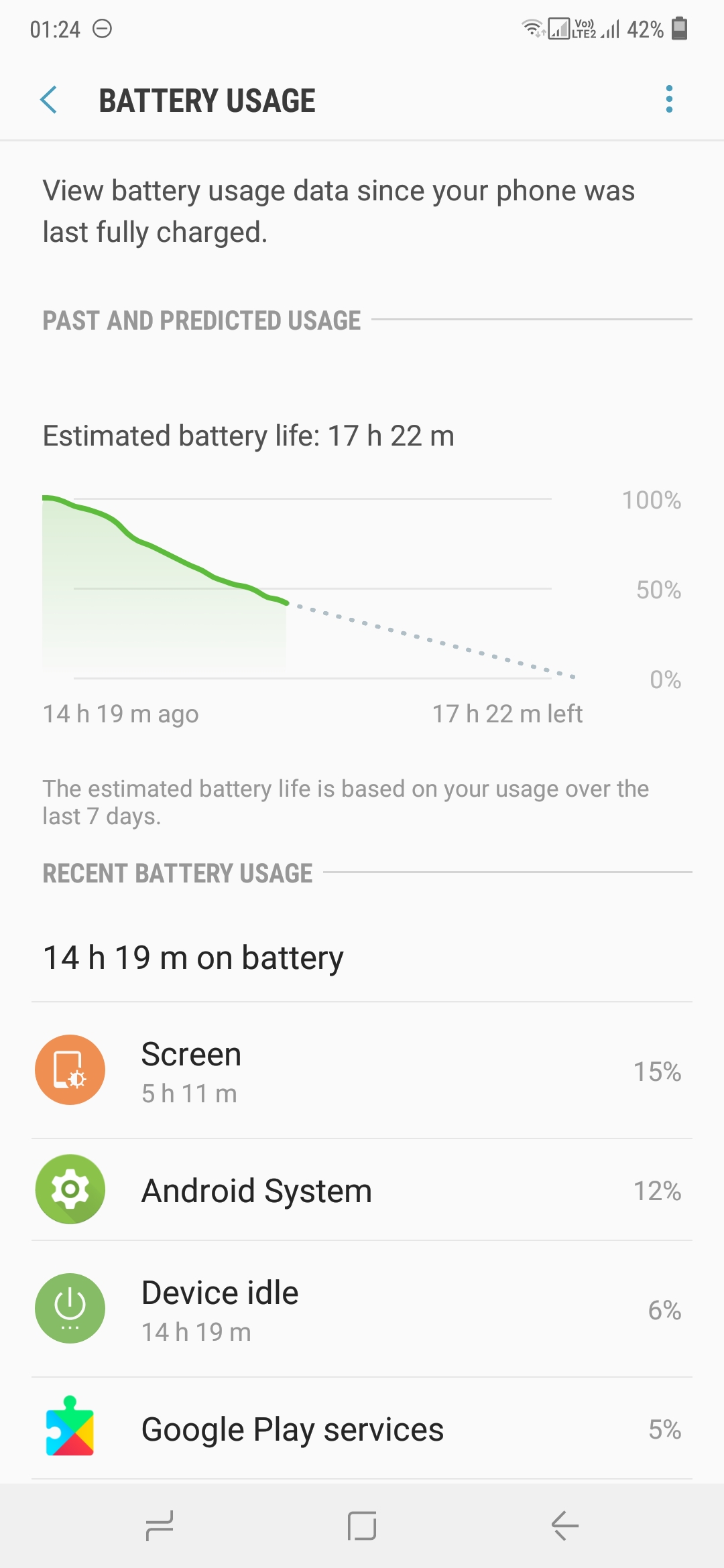Tap the system back navigation button
Screen dimensions: 724x1568
(564, 1526)
